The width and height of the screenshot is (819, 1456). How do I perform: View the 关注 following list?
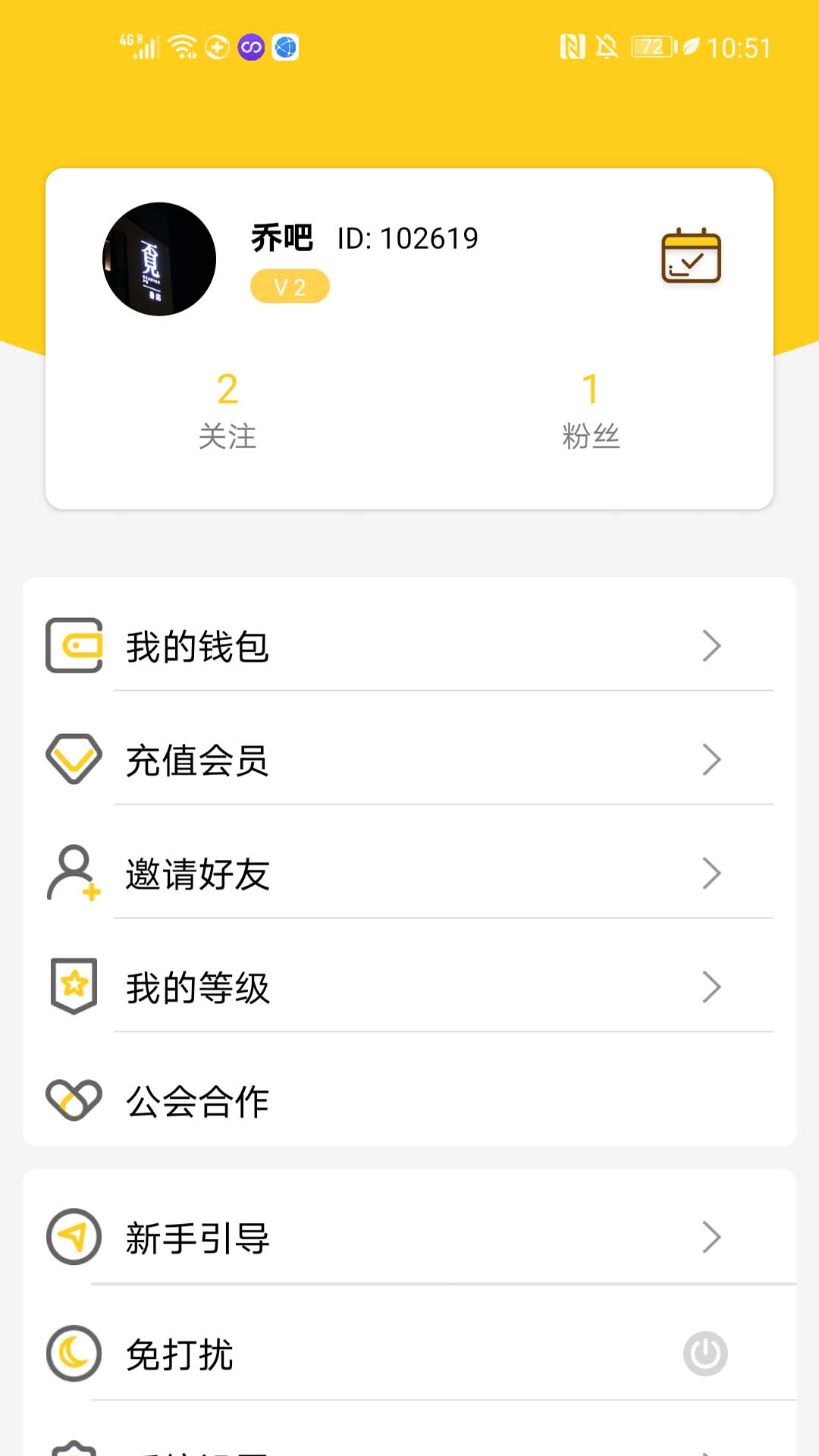(x=227, y=411)
